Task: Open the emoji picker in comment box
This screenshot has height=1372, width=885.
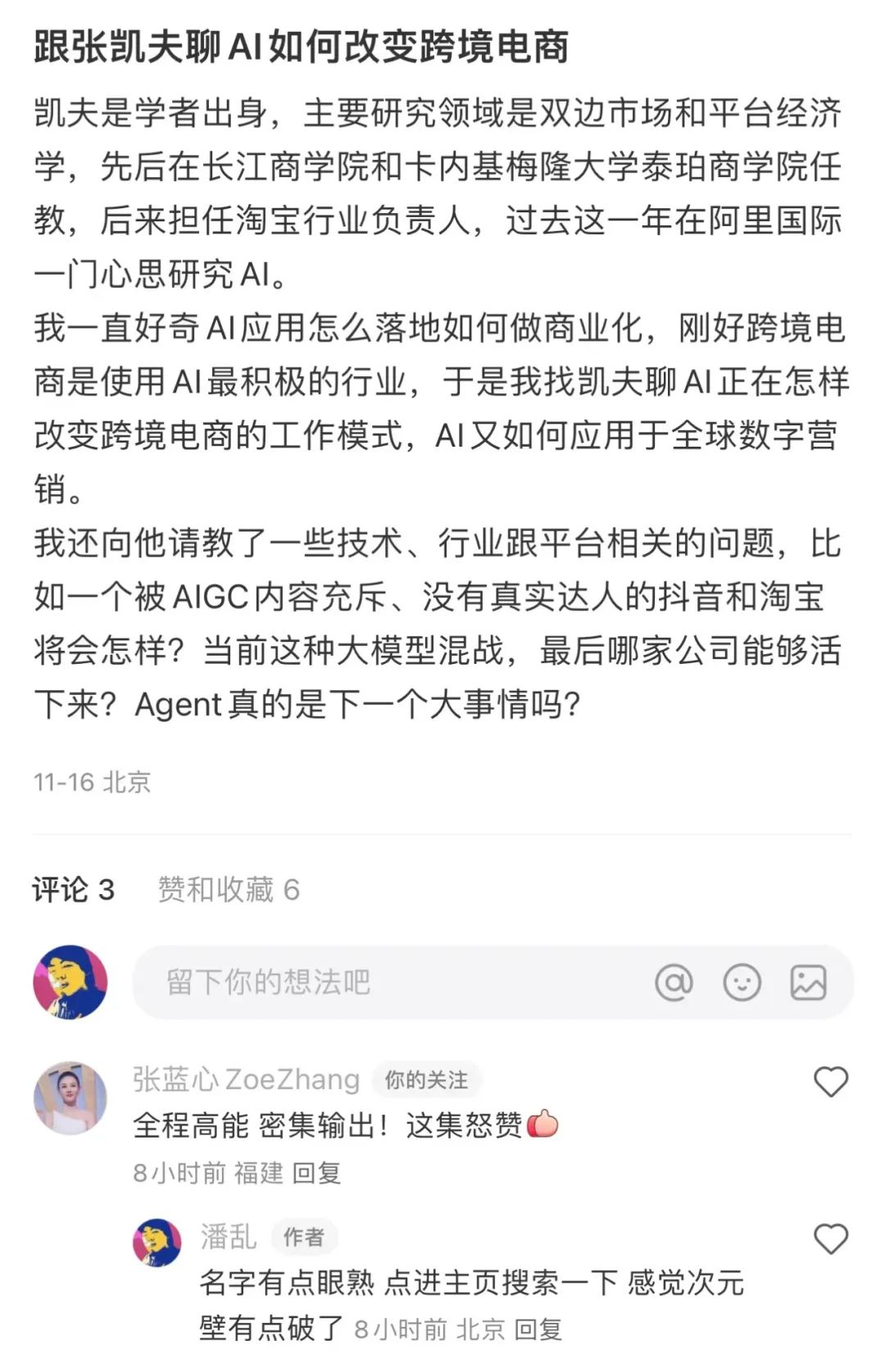Action: 742,982
